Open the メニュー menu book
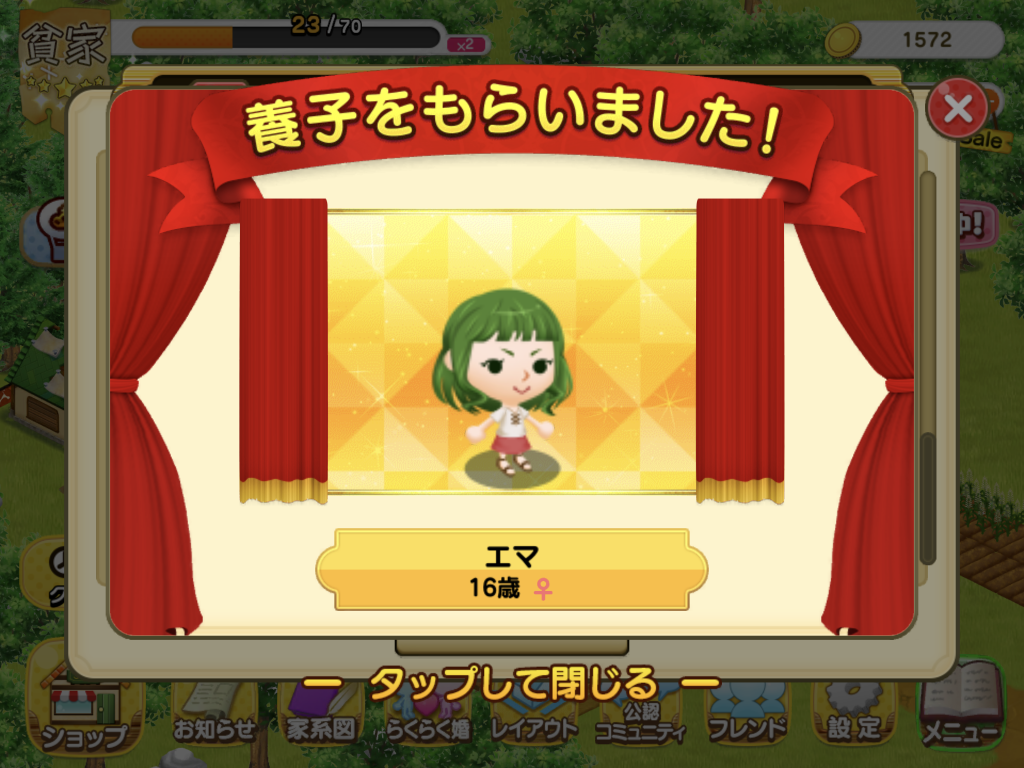The width and height of the screenshot is (1024, 768). (960, 712)
